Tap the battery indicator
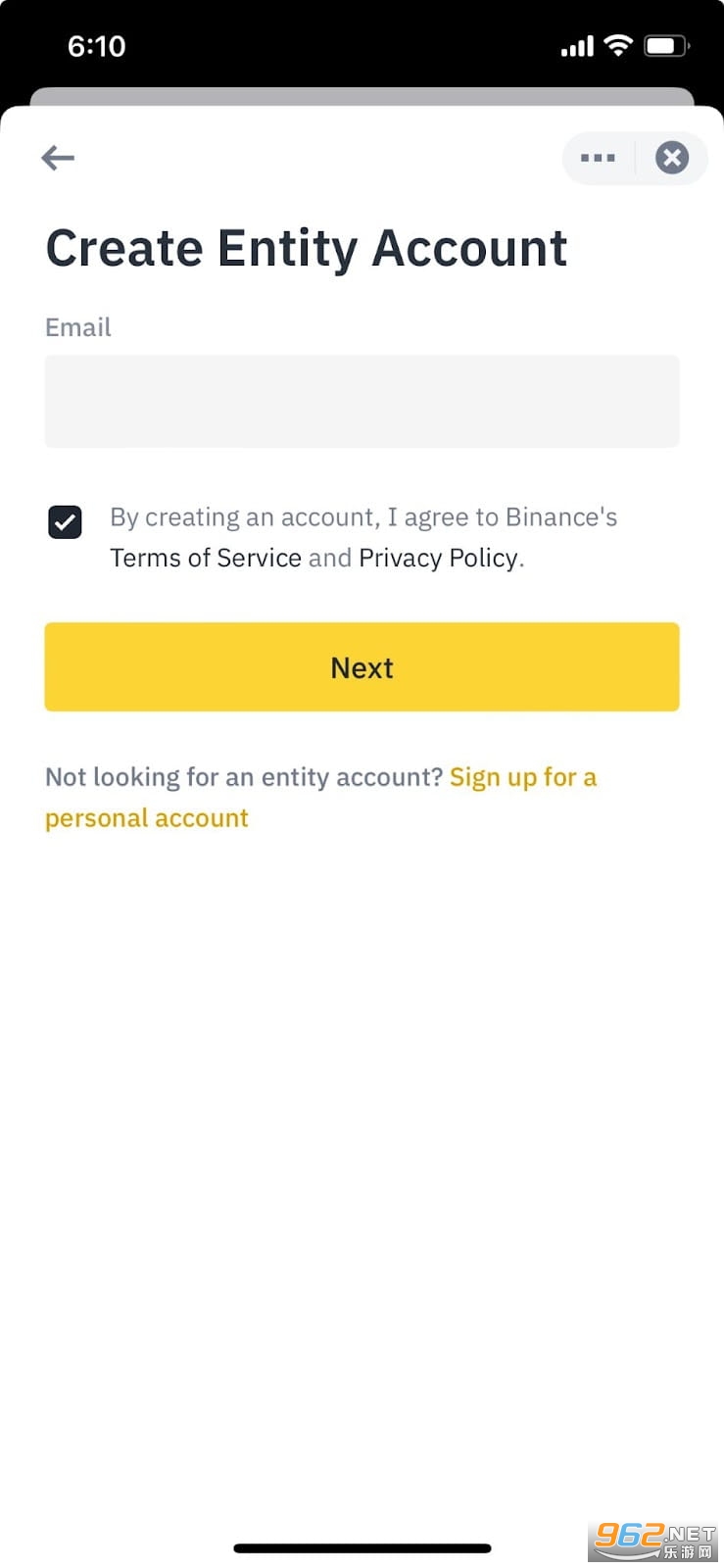724x1568 pixels. tap(665, 45)
